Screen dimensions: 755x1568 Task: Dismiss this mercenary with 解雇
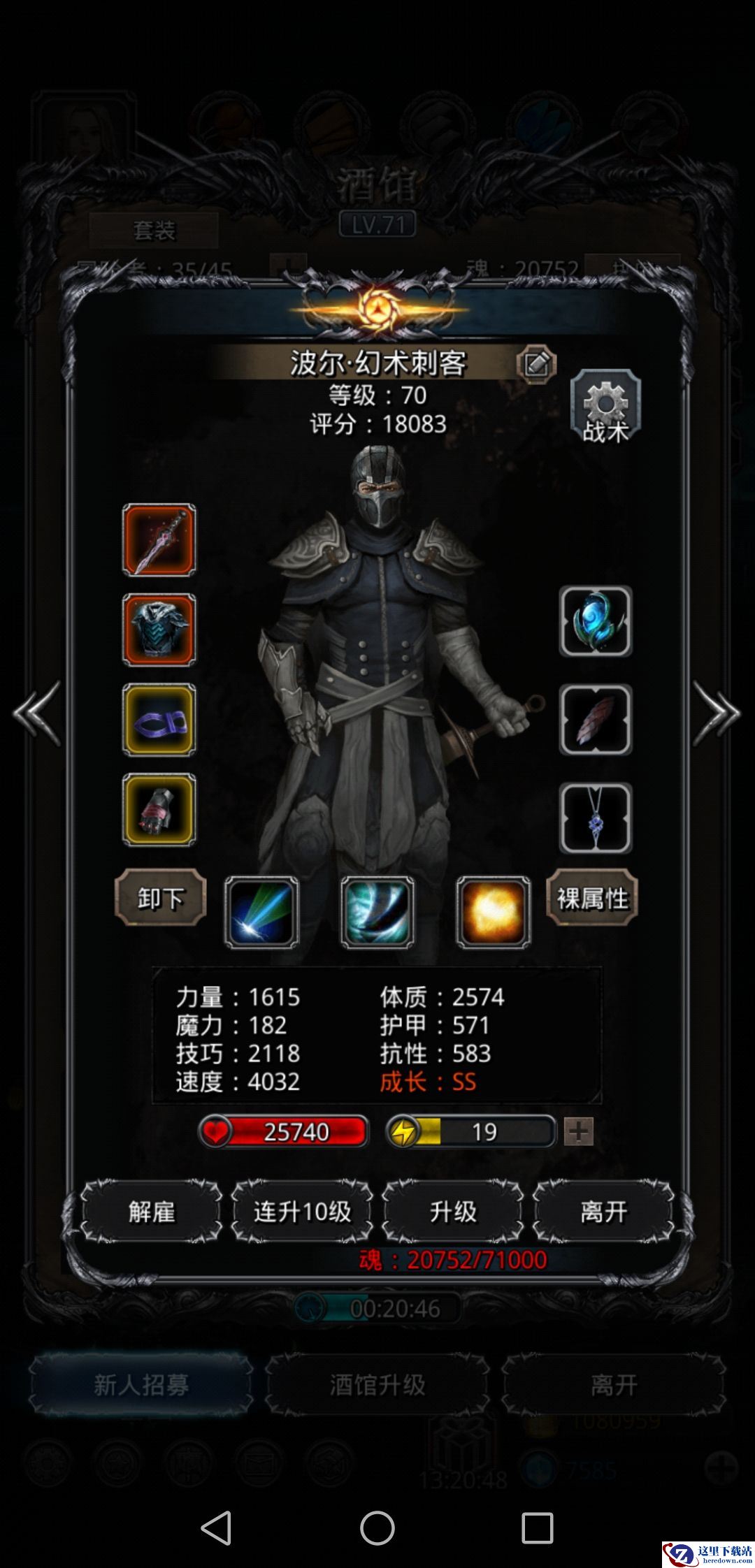(x=152, y=1212)
